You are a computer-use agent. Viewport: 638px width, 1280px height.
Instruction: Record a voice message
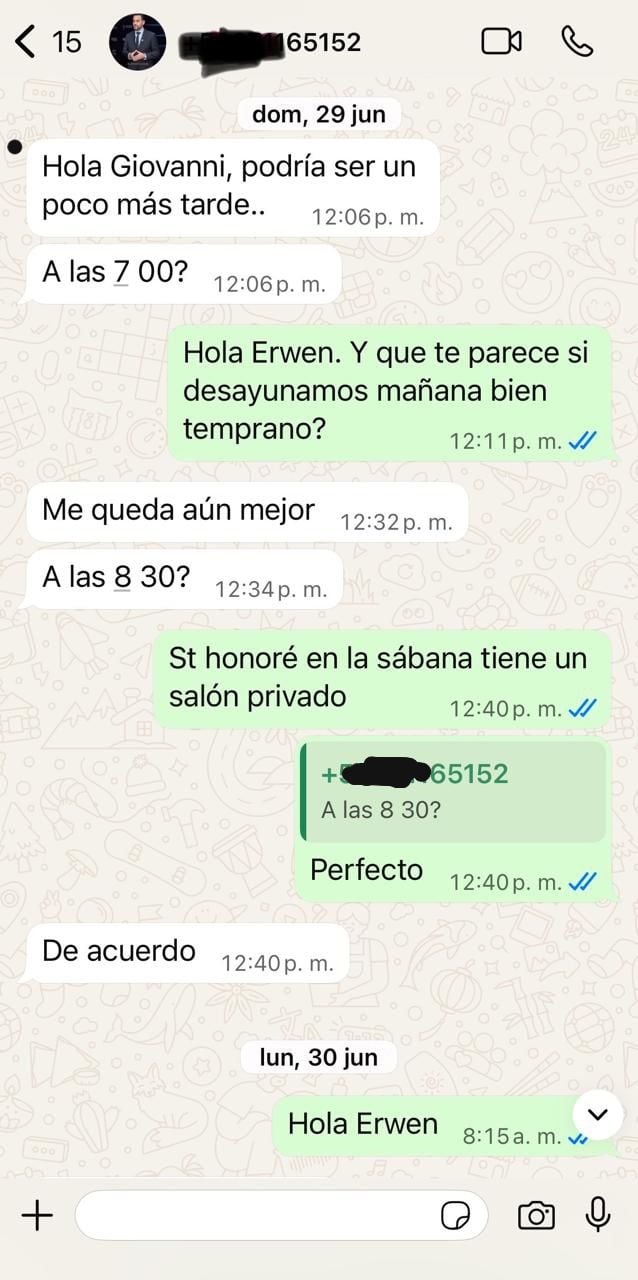pos(598,1215)
